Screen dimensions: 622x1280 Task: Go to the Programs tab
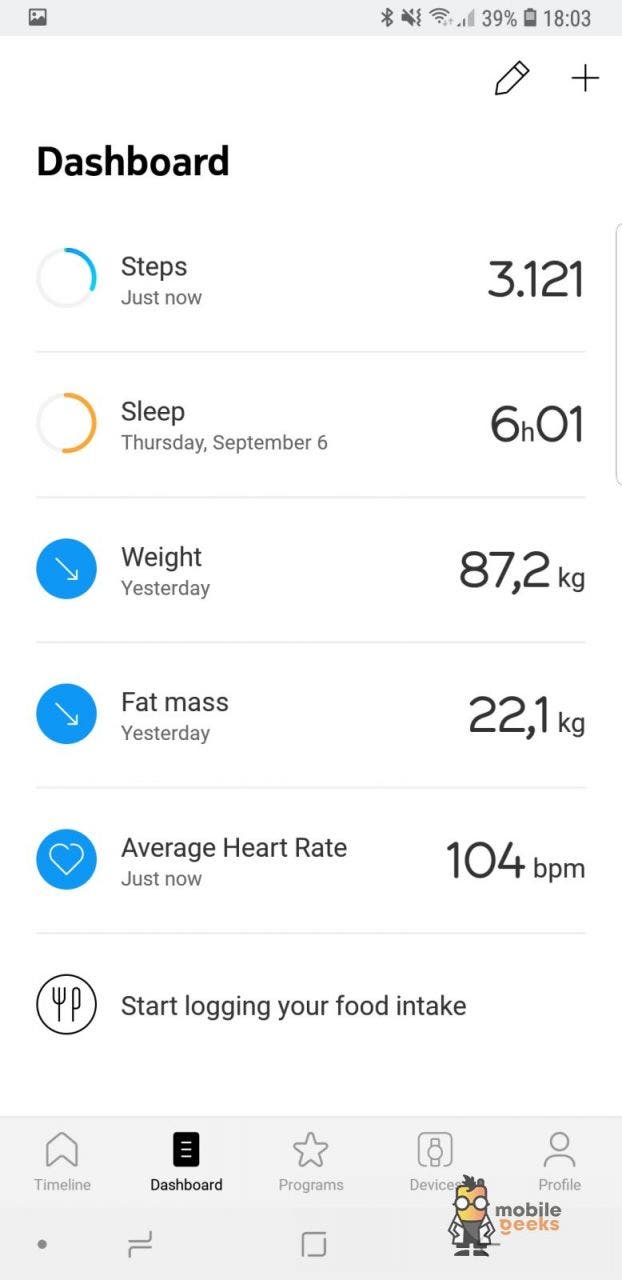(311, 1162)
